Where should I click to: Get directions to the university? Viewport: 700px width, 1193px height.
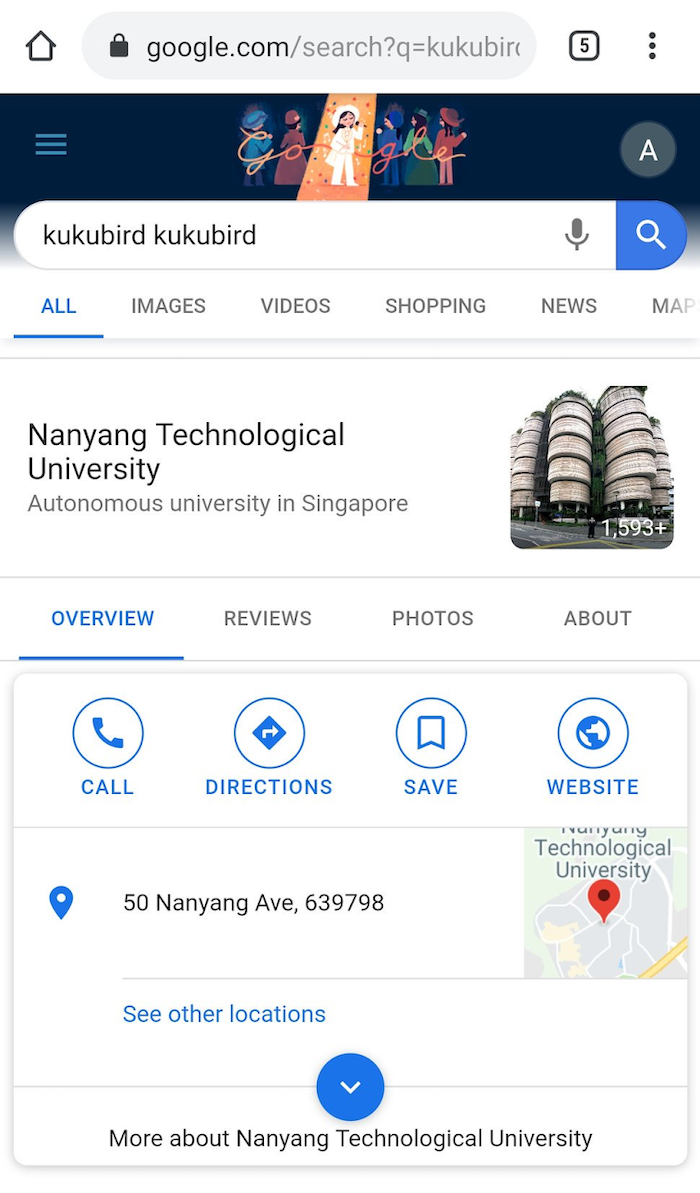coord(269,747)
